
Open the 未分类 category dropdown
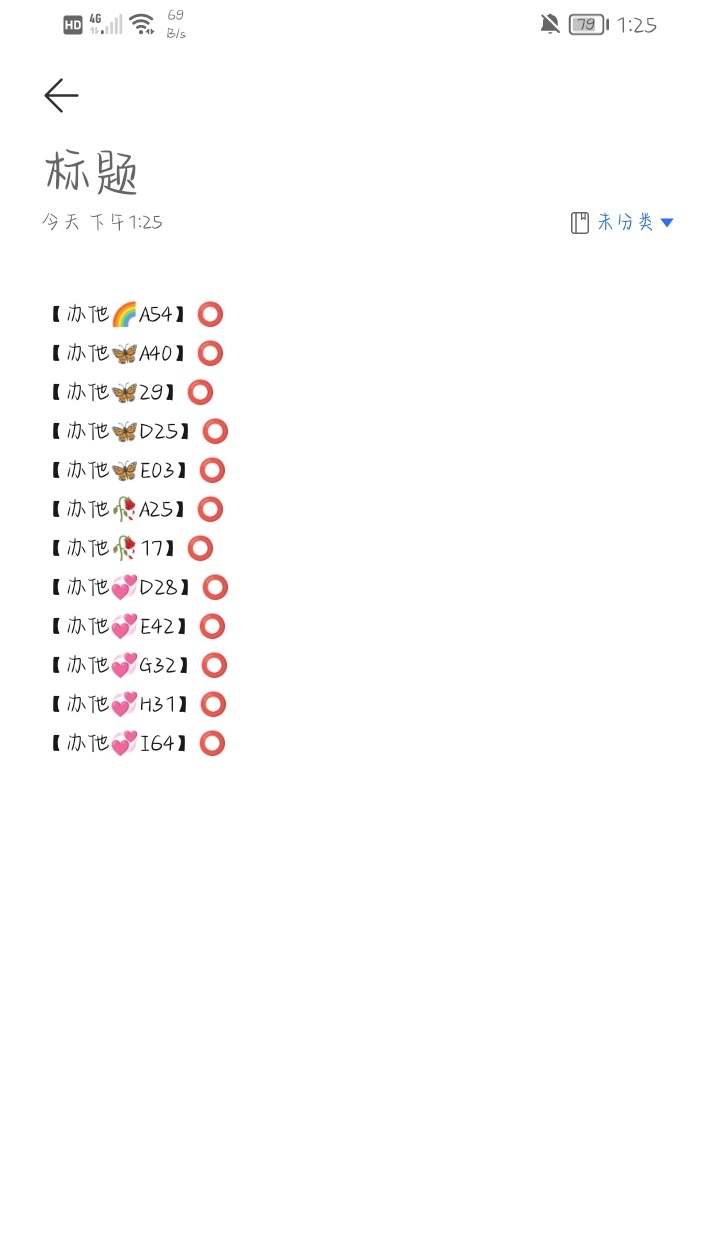point(624,222)
